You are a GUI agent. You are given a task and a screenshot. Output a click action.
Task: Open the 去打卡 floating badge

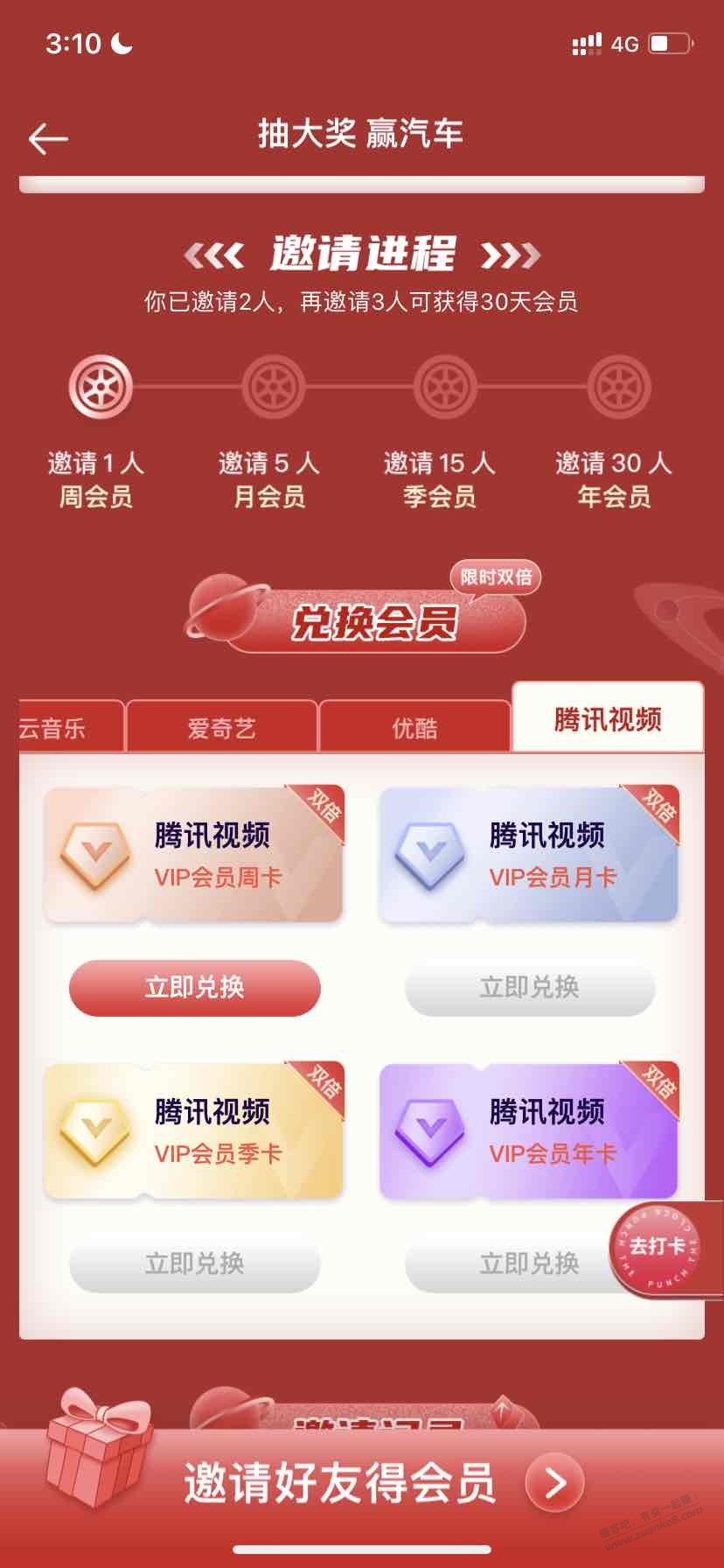click(658, 1247)
